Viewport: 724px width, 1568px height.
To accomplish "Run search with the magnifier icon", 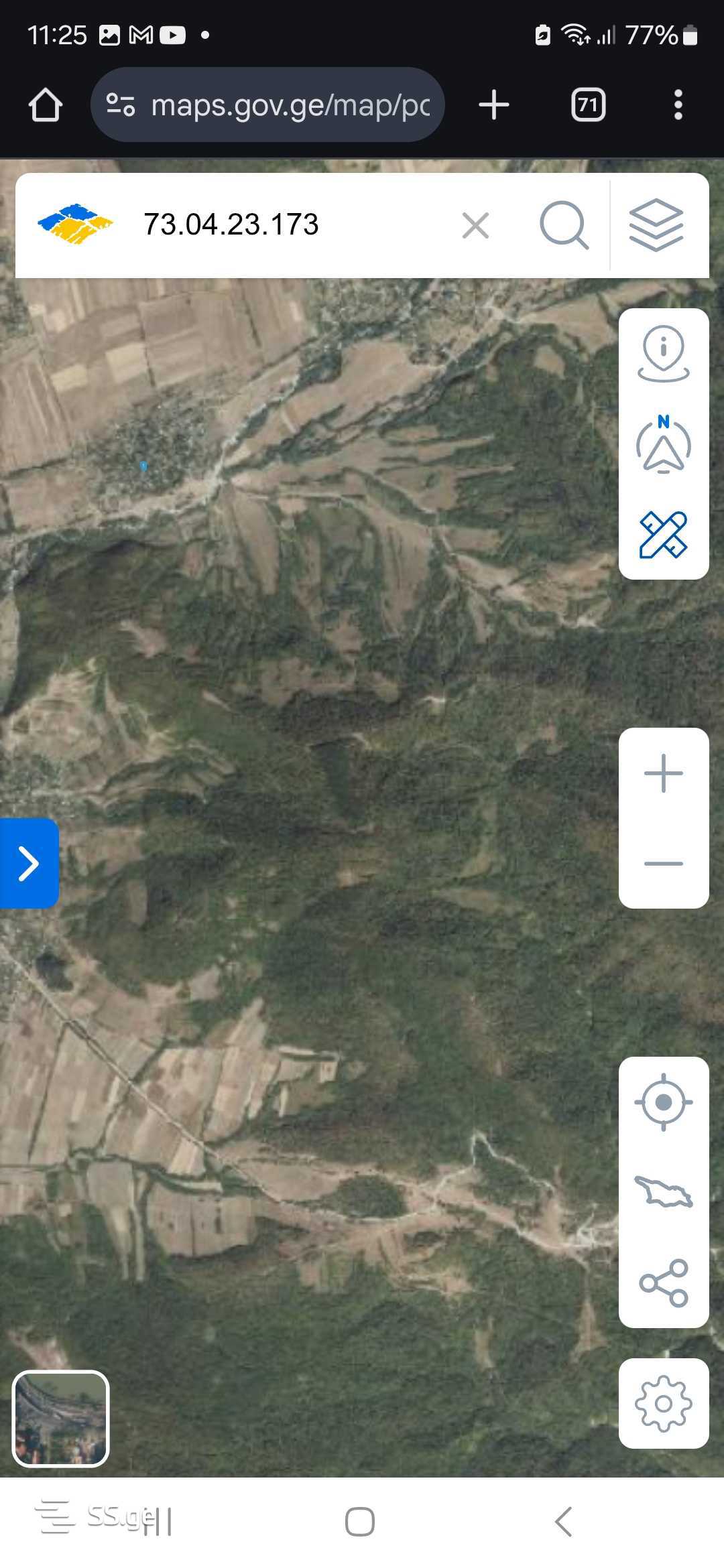I will tap(564, 226).
